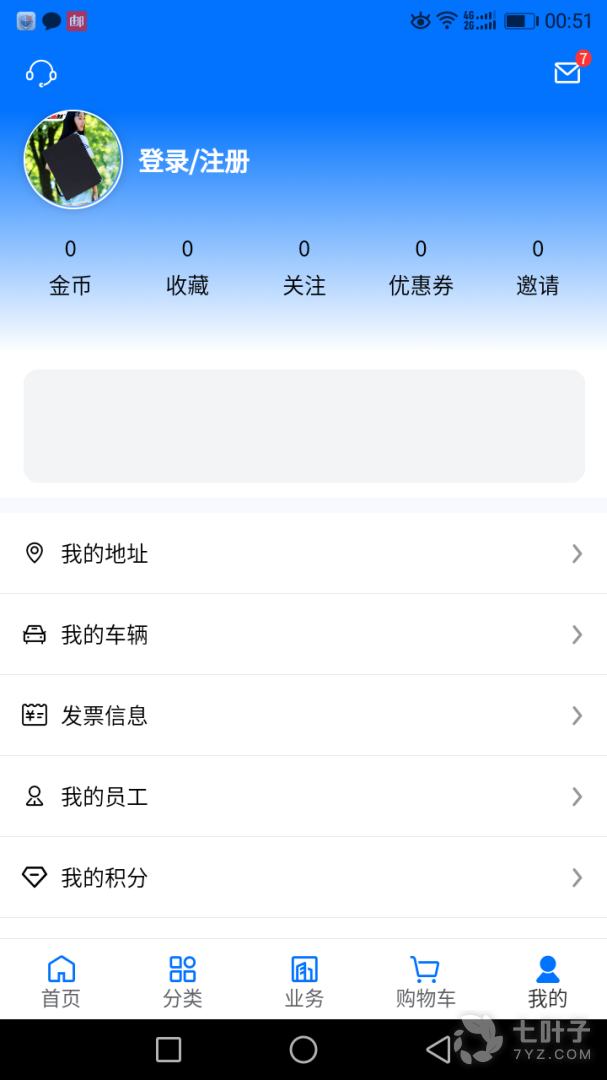Open 我的车辆 row
The height and width of the screenshot is (1080, 607).
303,634
